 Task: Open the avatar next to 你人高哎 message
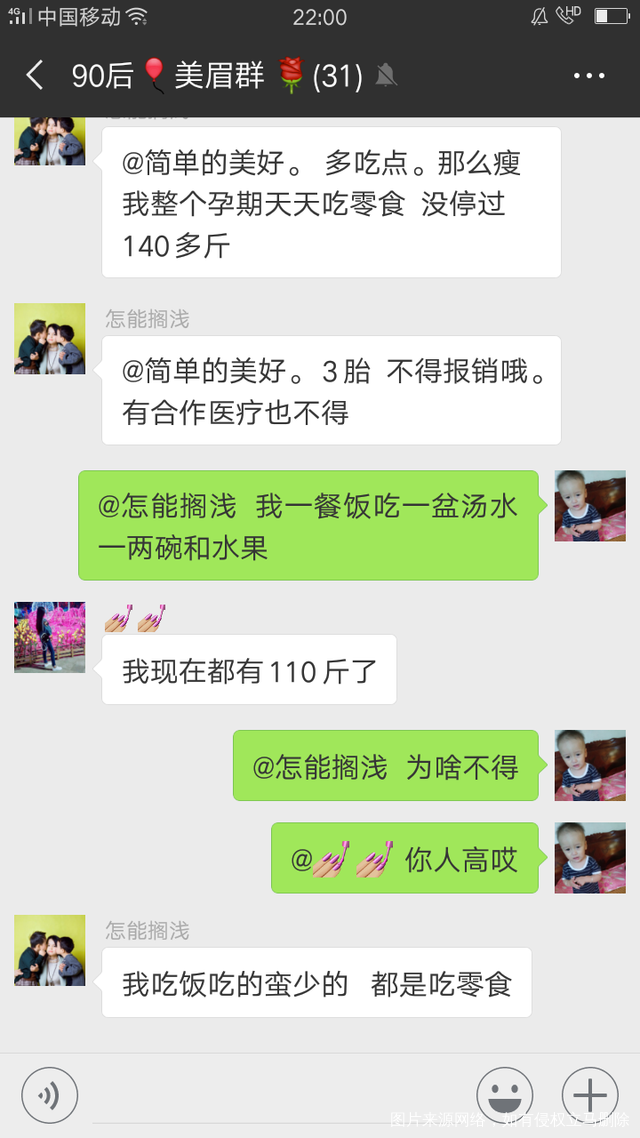(590, 857)
